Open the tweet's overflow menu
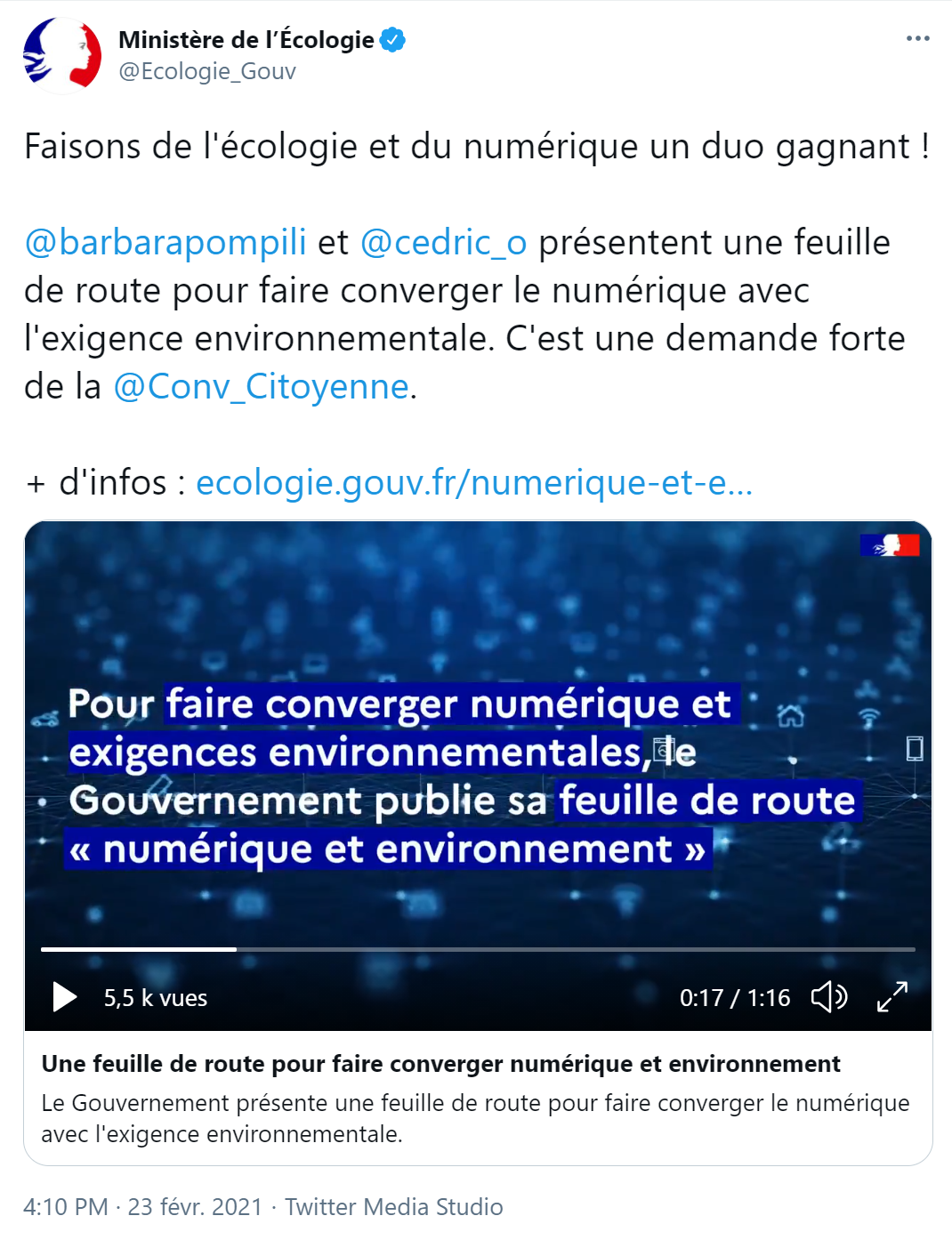The width and height of the screenshot is (952, 1240). 917,38
